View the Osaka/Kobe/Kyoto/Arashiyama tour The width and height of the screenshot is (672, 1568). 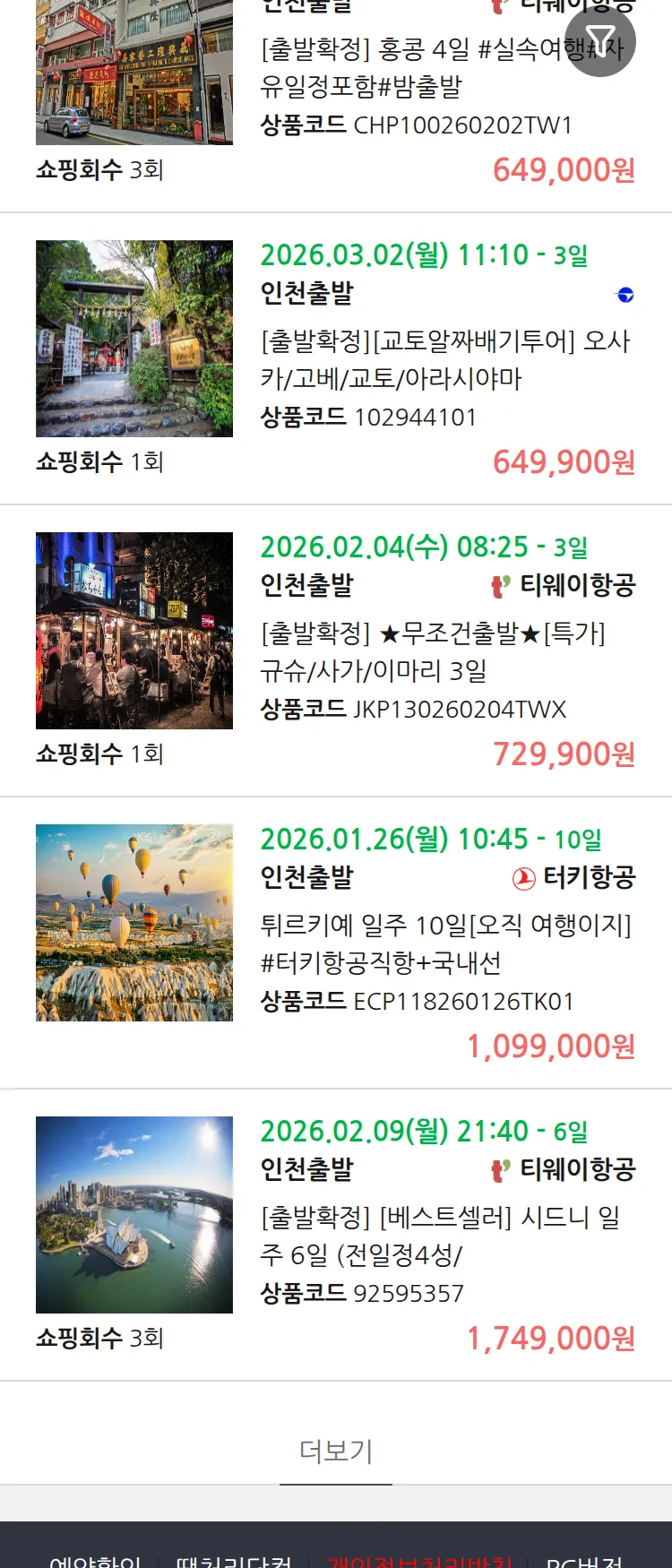click(x=444, y=359)
